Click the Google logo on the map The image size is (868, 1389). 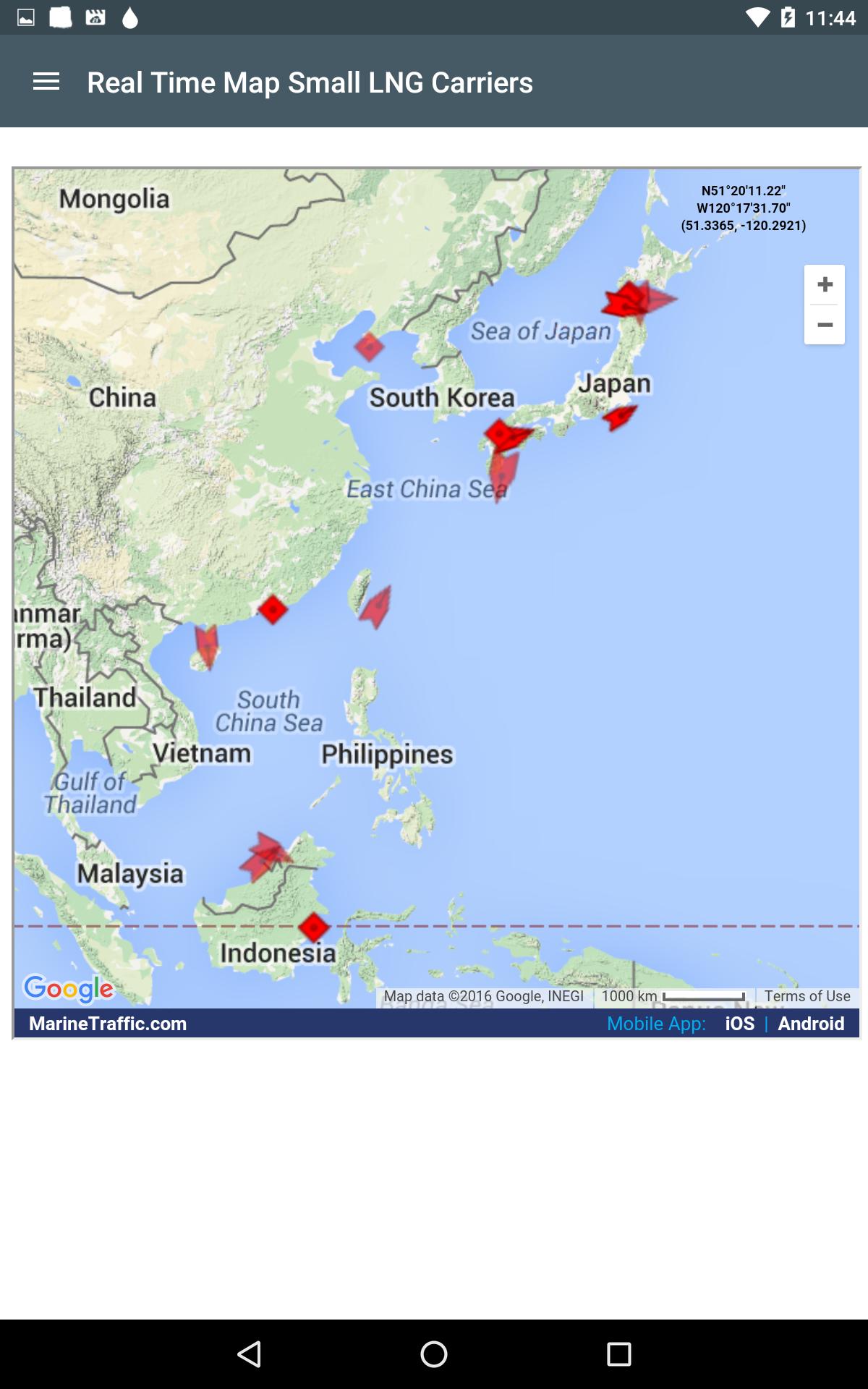69,988
